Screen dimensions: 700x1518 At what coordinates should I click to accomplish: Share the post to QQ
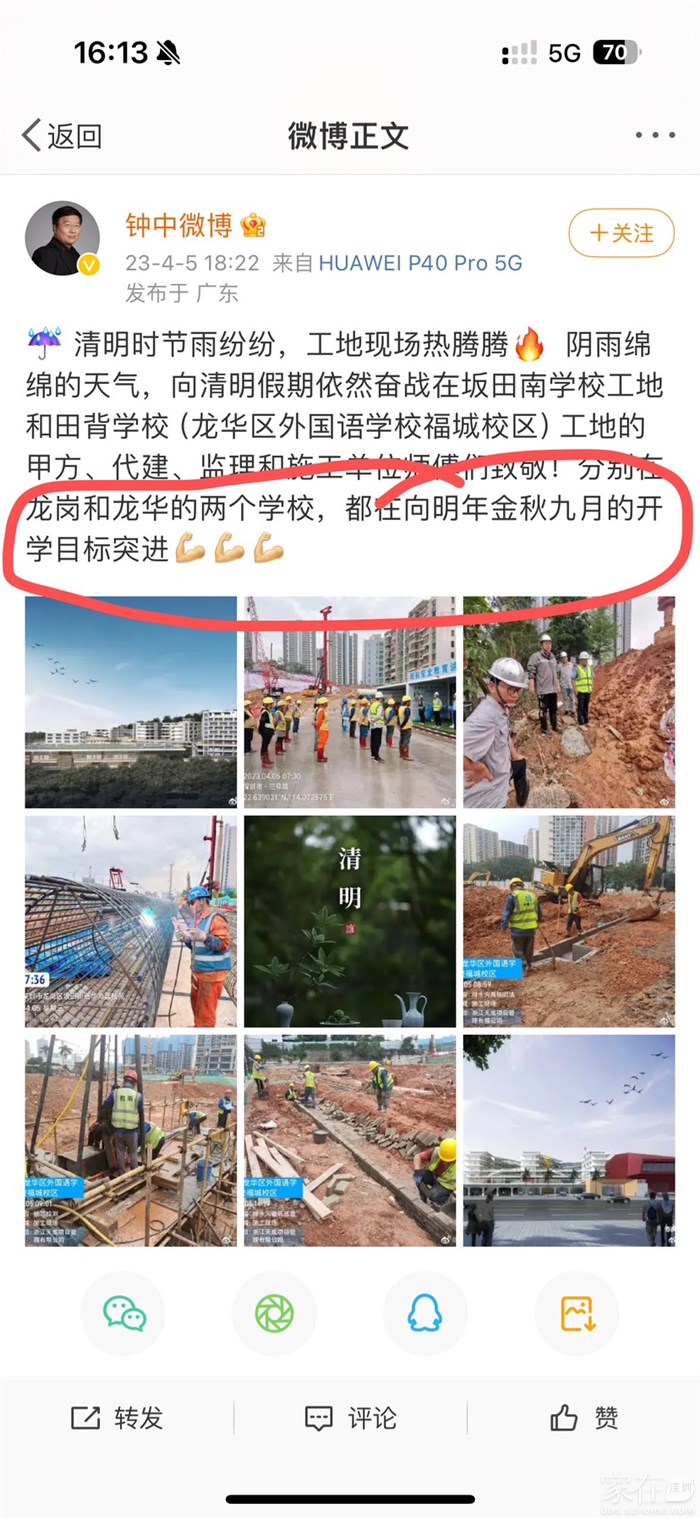(x=425, y=1313)
